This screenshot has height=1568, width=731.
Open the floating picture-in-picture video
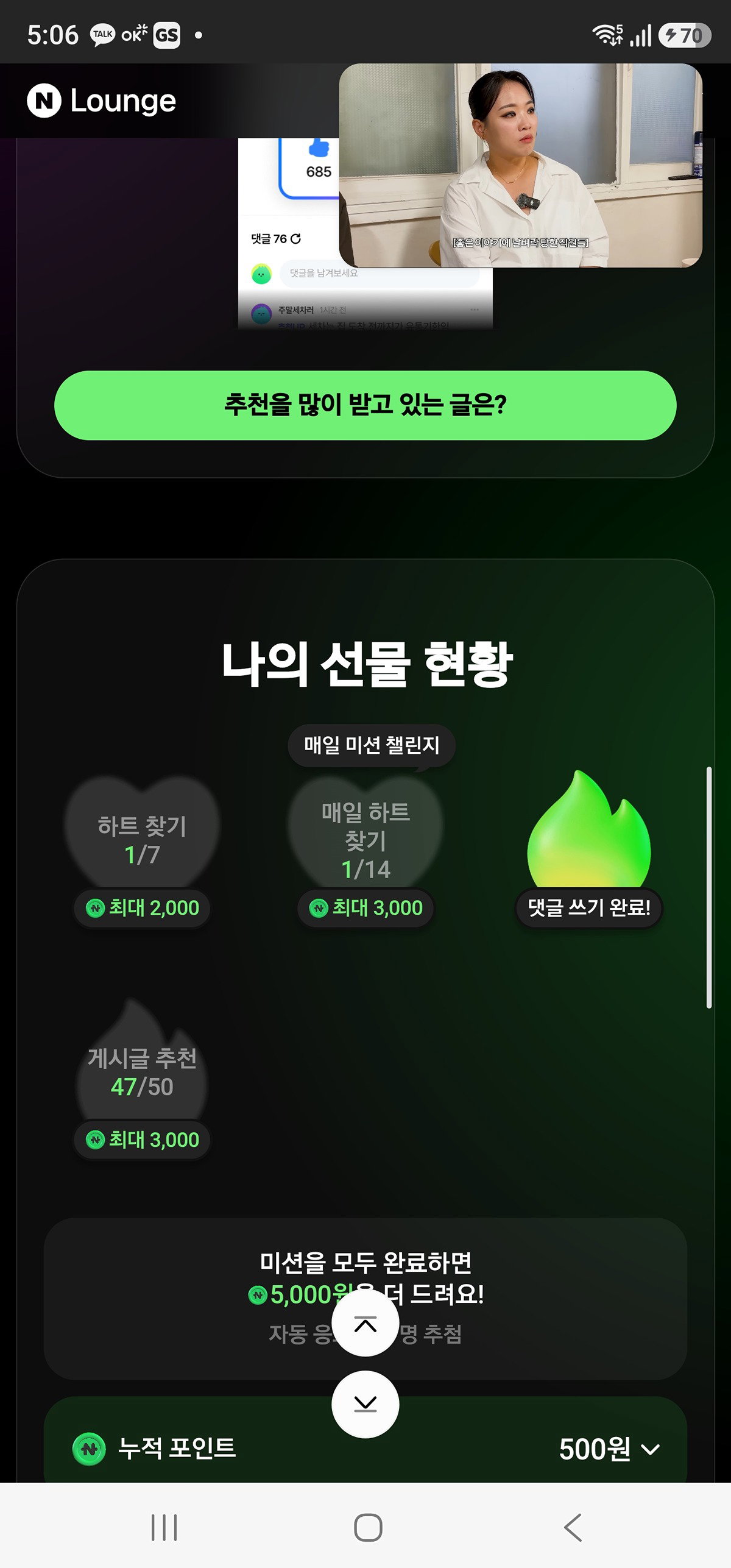coord(520,165)
